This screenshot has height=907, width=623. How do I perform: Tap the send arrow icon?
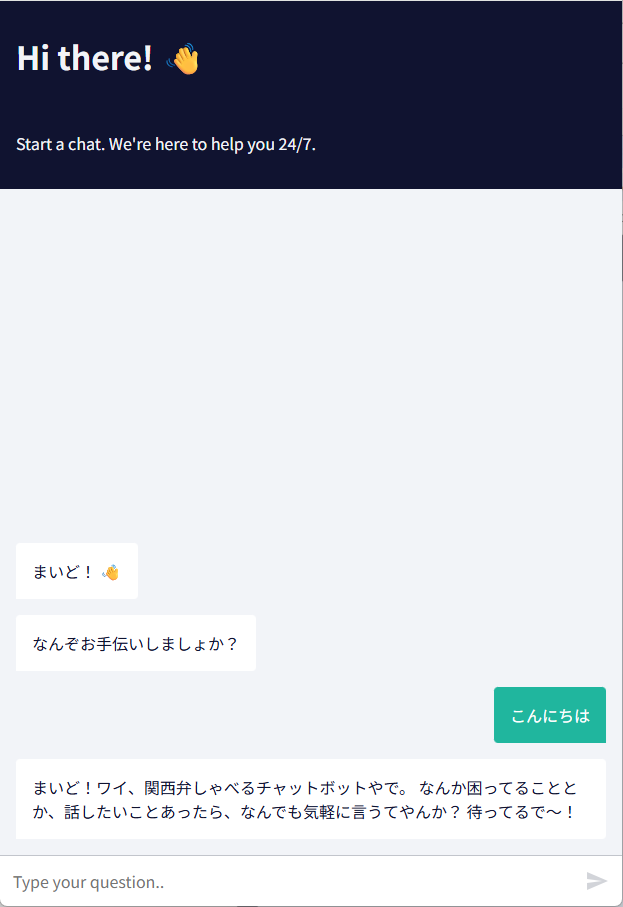(596, 881)
